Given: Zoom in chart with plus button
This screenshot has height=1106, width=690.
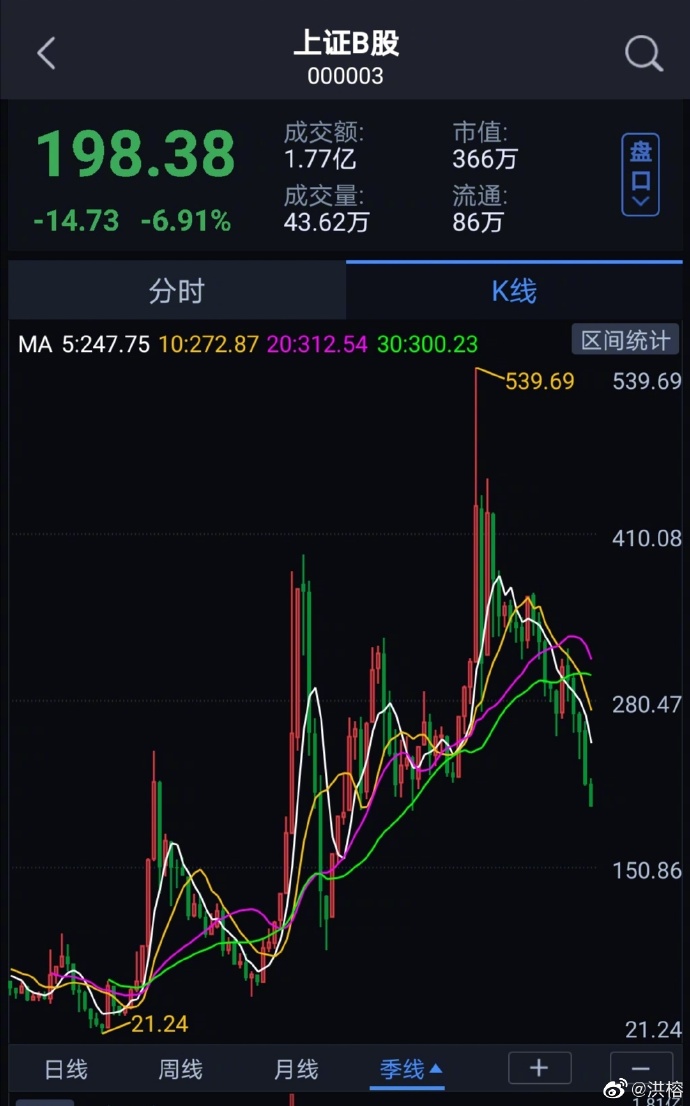Looking at the screenshot, I should [540, 1068].
